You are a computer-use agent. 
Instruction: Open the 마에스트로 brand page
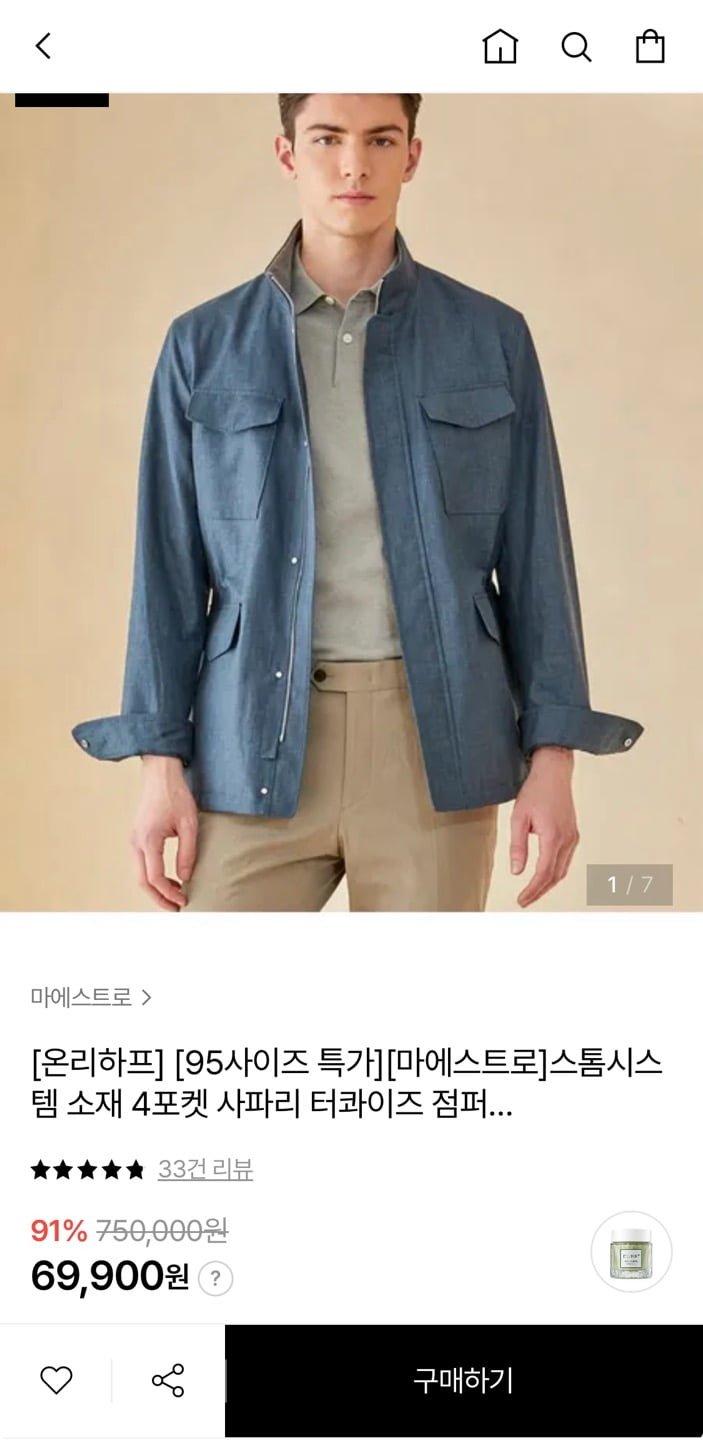pos(91,997)
